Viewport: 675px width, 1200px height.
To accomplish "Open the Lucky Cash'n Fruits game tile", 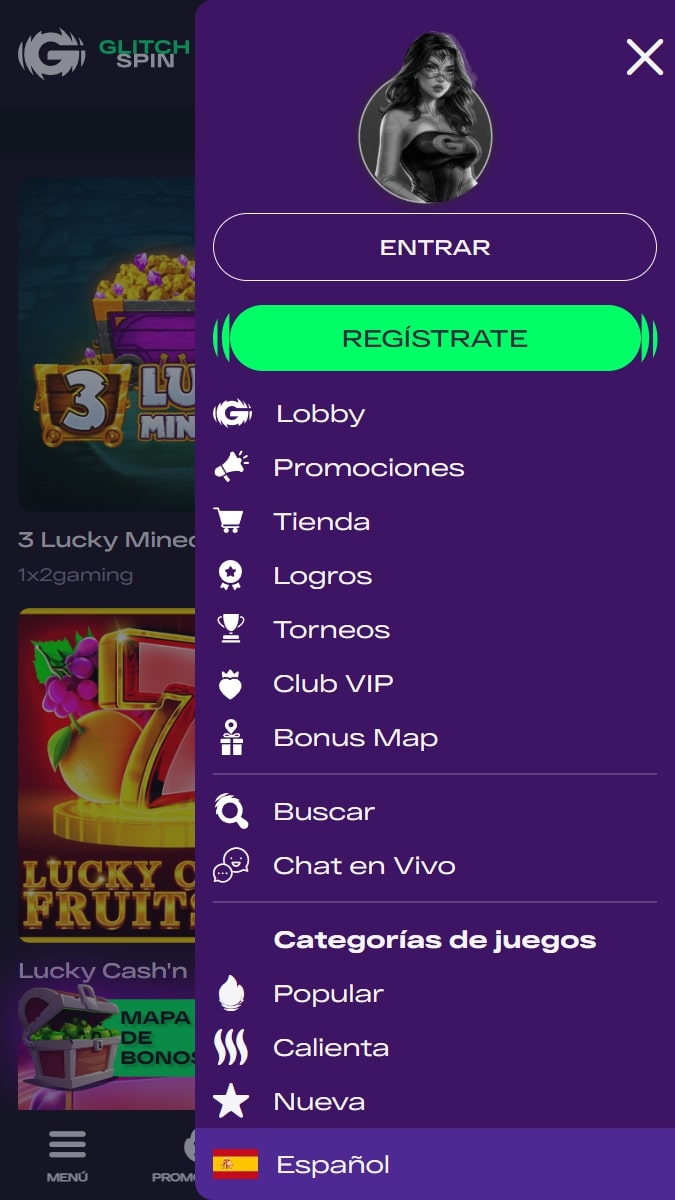I will click(106, 776).
